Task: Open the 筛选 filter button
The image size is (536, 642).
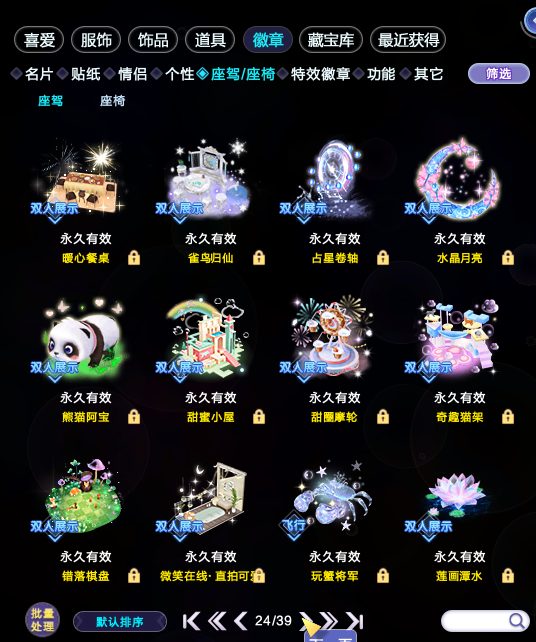Action: click(499, 74)
